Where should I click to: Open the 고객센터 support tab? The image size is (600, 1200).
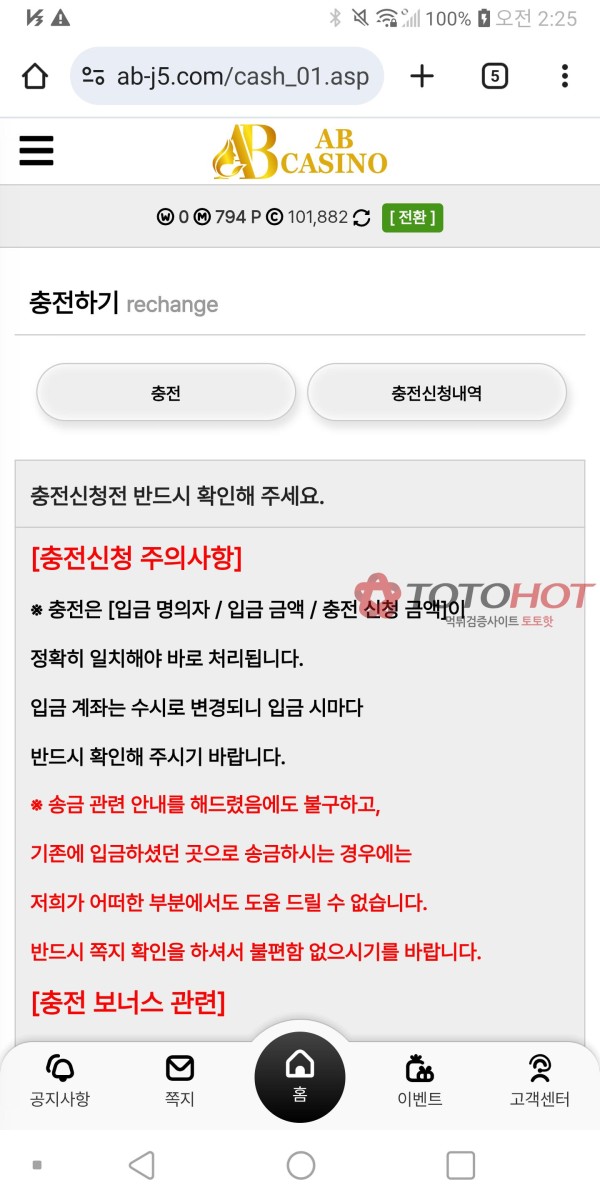[x=540, y=1080]
